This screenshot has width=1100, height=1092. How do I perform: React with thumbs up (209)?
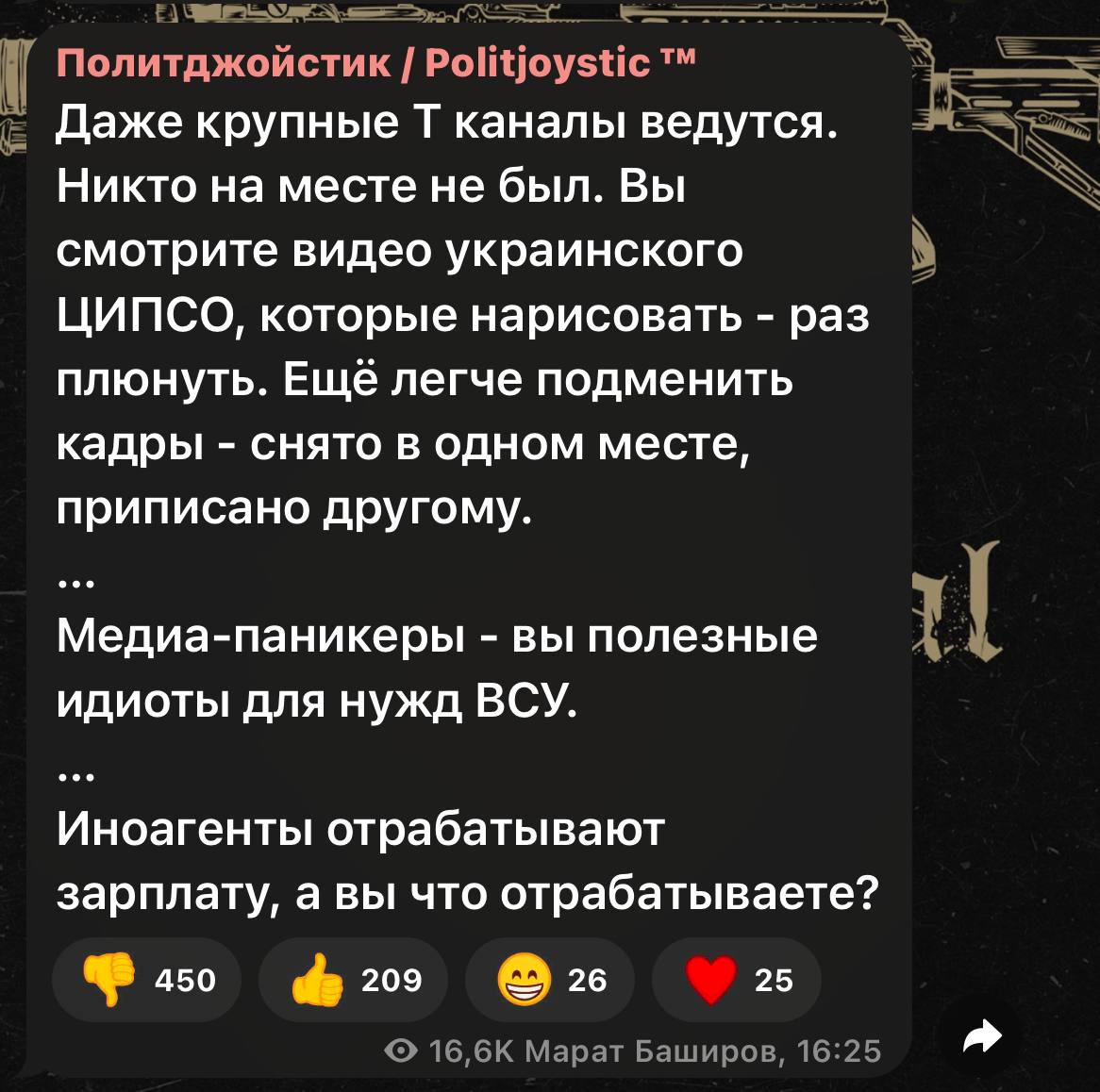click(x=353, y=981)
